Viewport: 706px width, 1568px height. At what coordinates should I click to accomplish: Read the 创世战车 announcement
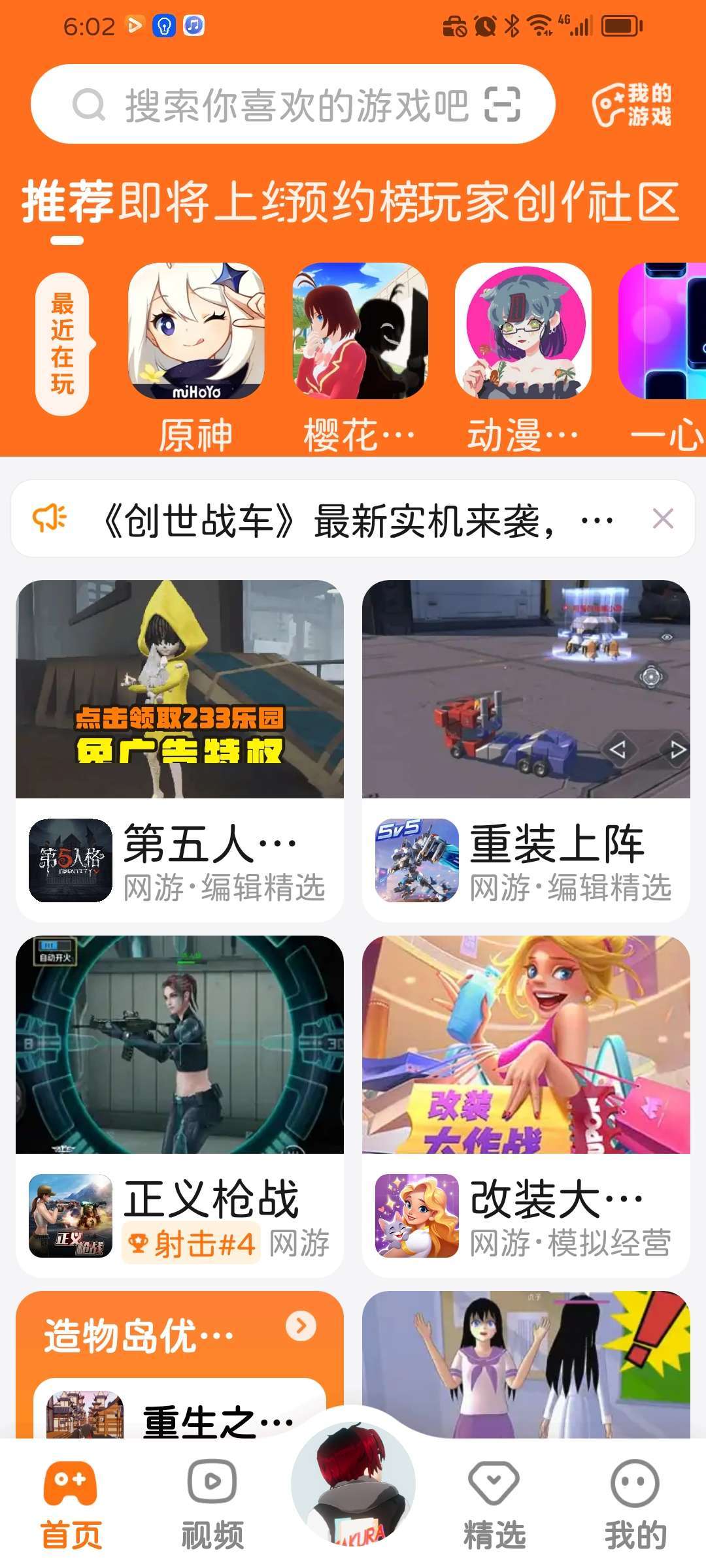pyautogui.click(x=327, y=521)
